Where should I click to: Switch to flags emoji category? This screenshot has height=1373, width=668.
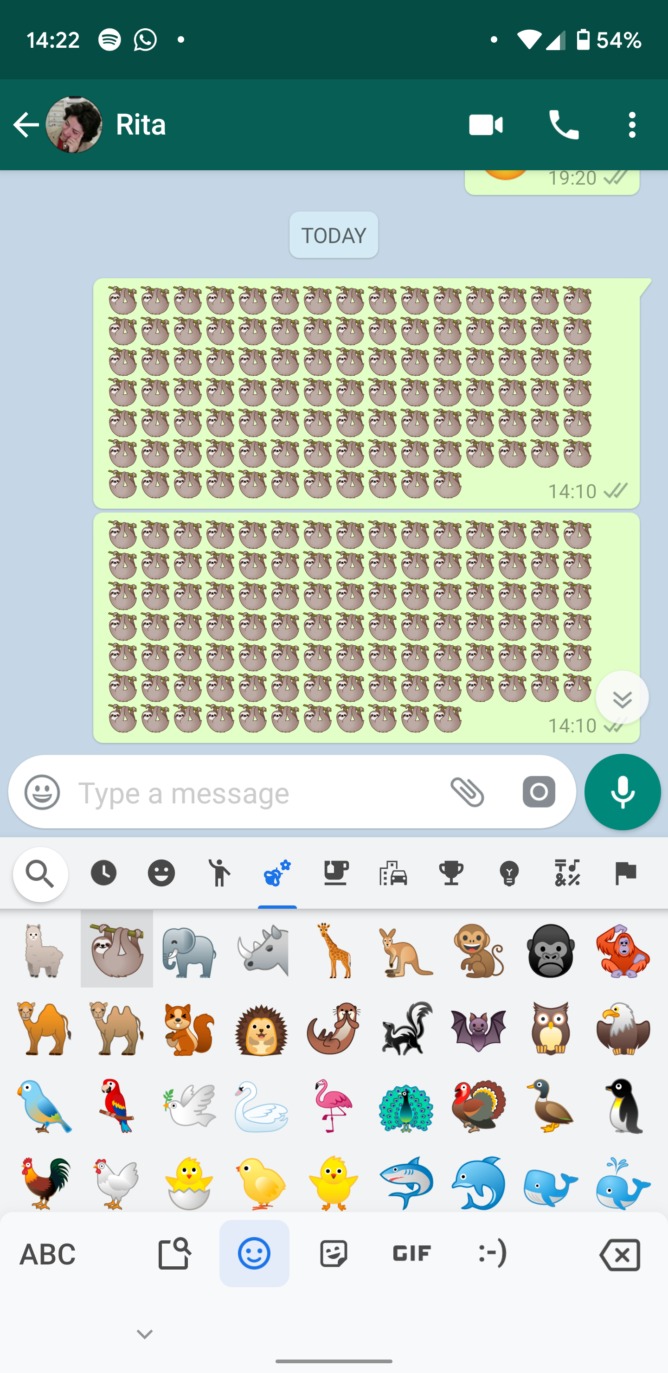(625, 874)
